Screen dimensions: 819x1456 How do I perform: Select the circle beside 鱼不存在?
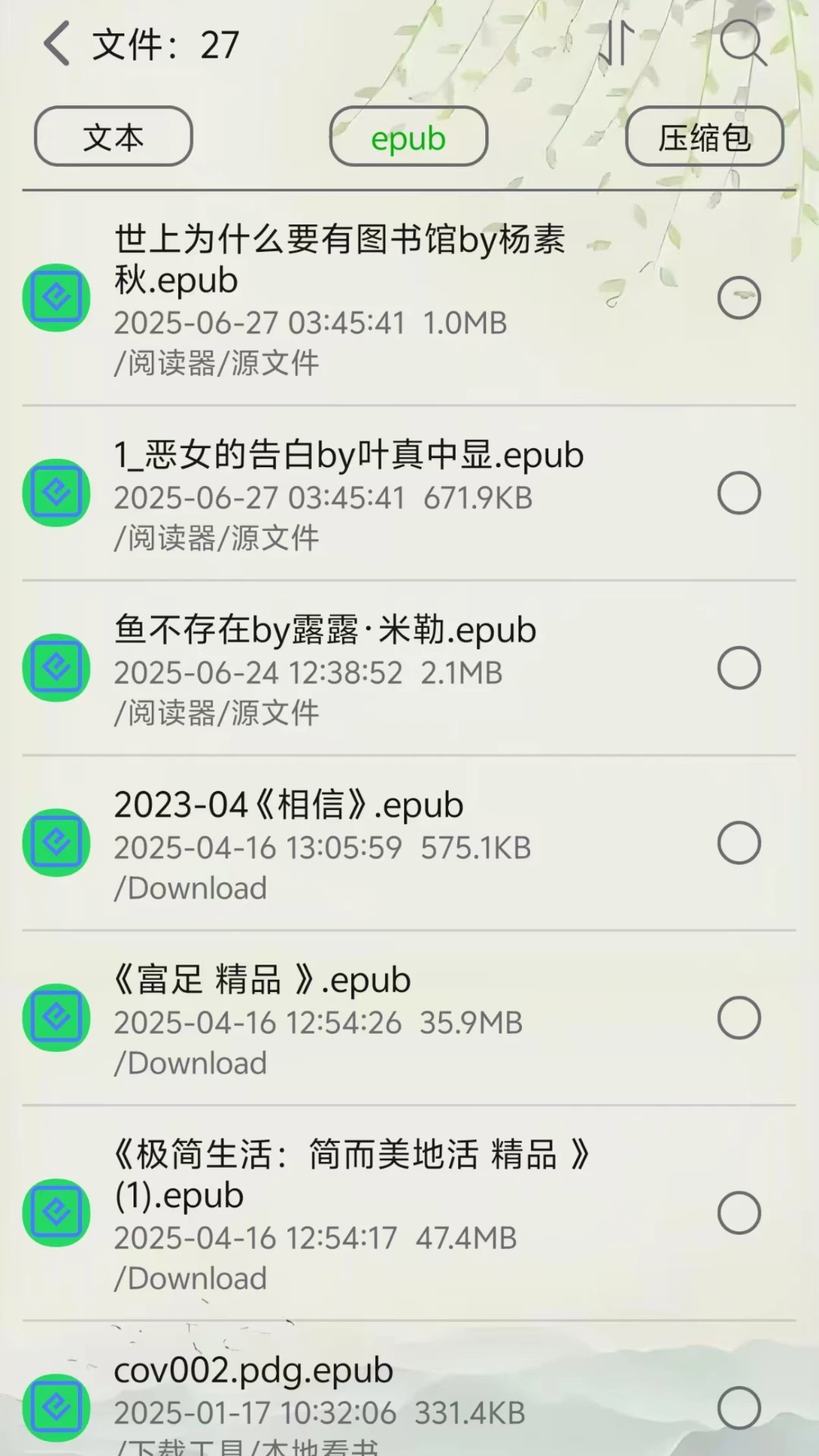point(739,668)
